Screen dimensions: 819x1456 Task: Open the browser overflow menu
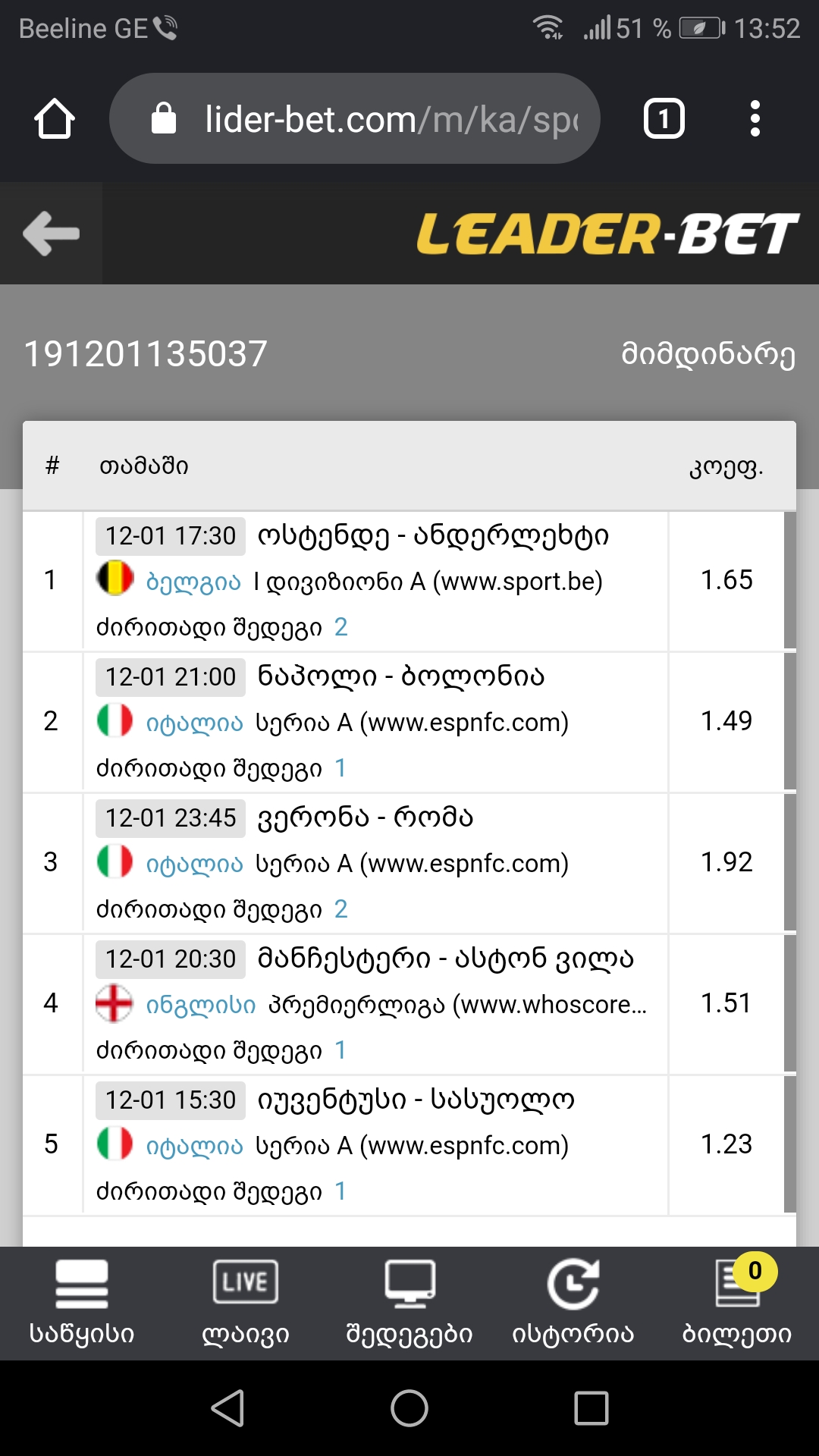(755, 119)
